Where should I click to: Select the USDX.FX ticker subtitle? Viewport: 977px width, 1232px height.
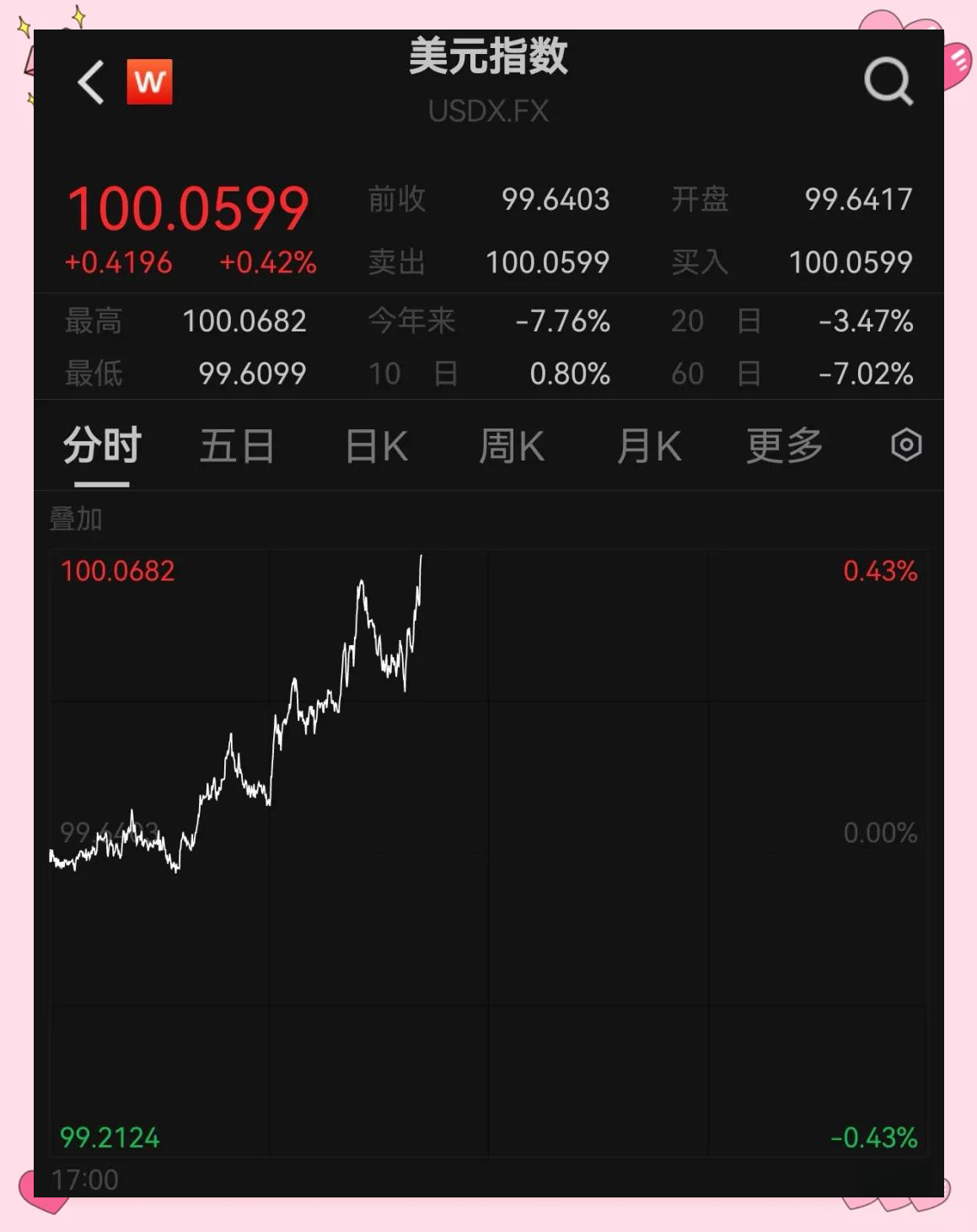489,110
